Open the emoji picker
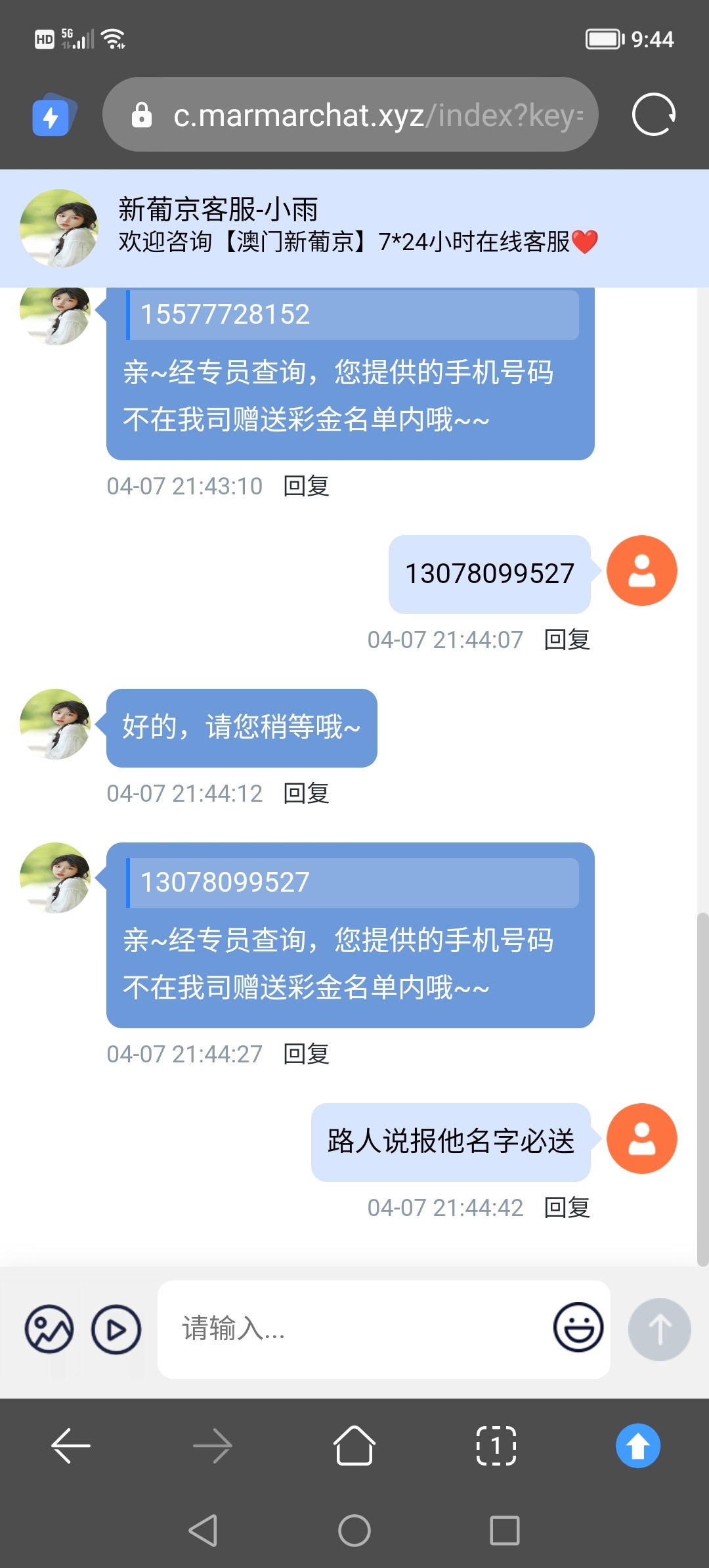The image size is (709, 1568). pos(578,1328)
